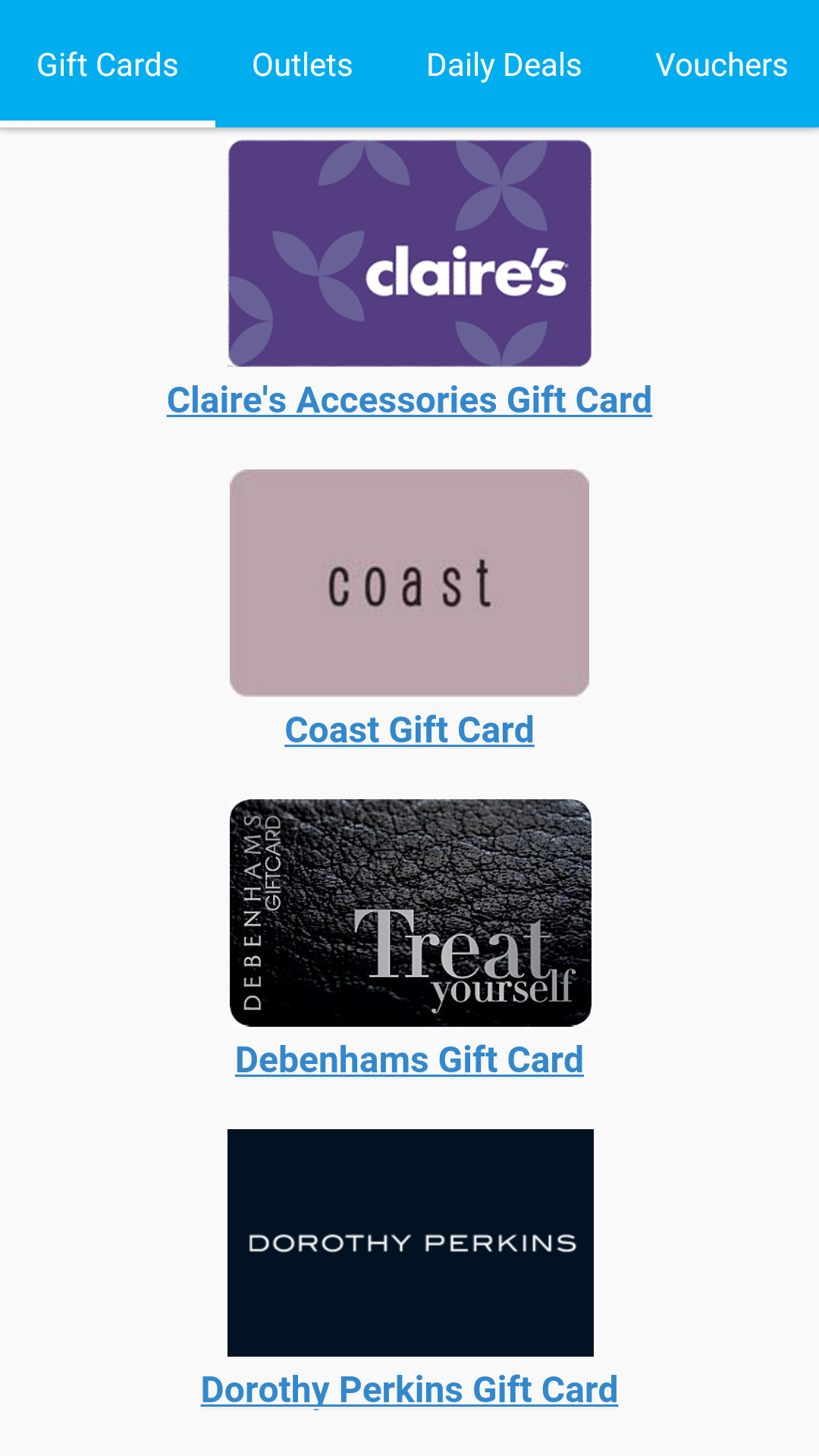Image resolution: width=819 pixels, height=1456 pixels.
Task: Switch to the Daily Deals tab
Action: [x=504, y=65]
